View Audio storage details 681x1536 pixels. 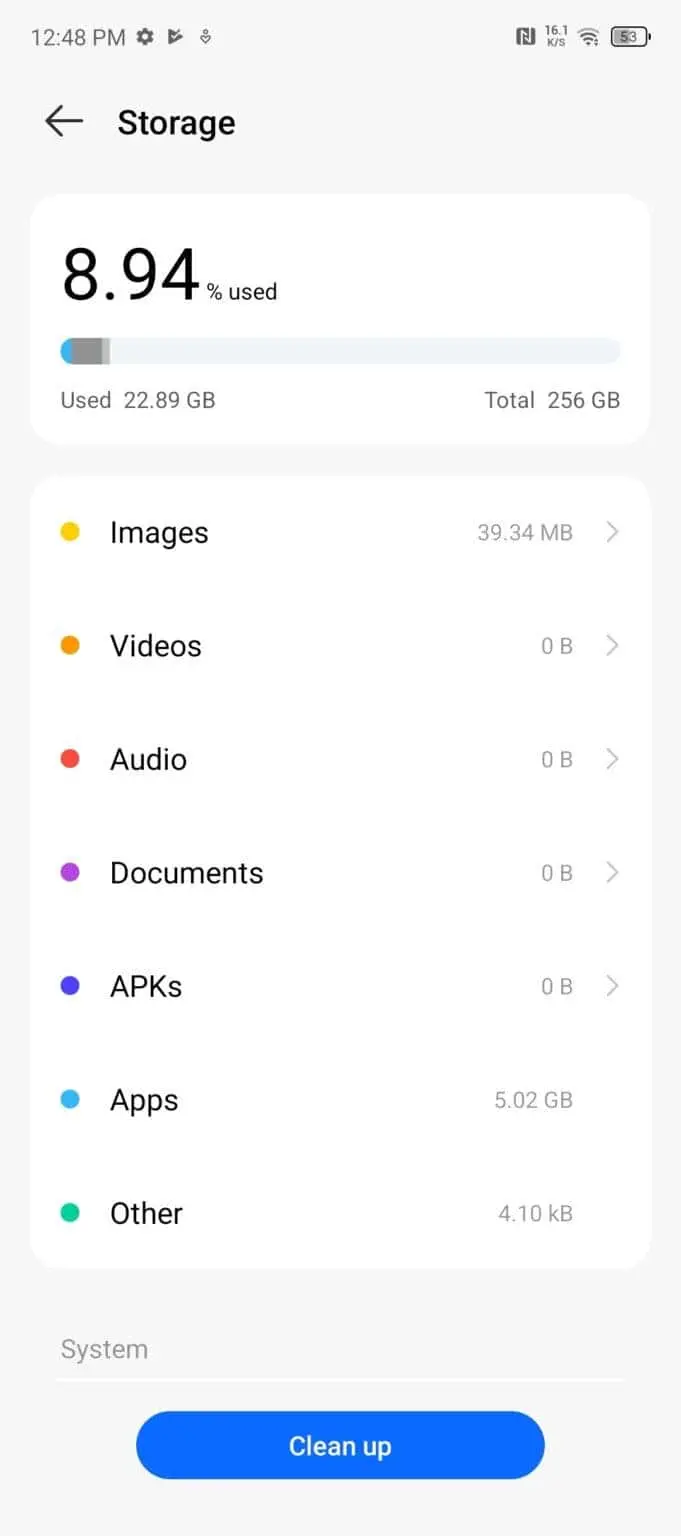pyautogui.click(x=340, y=759)
